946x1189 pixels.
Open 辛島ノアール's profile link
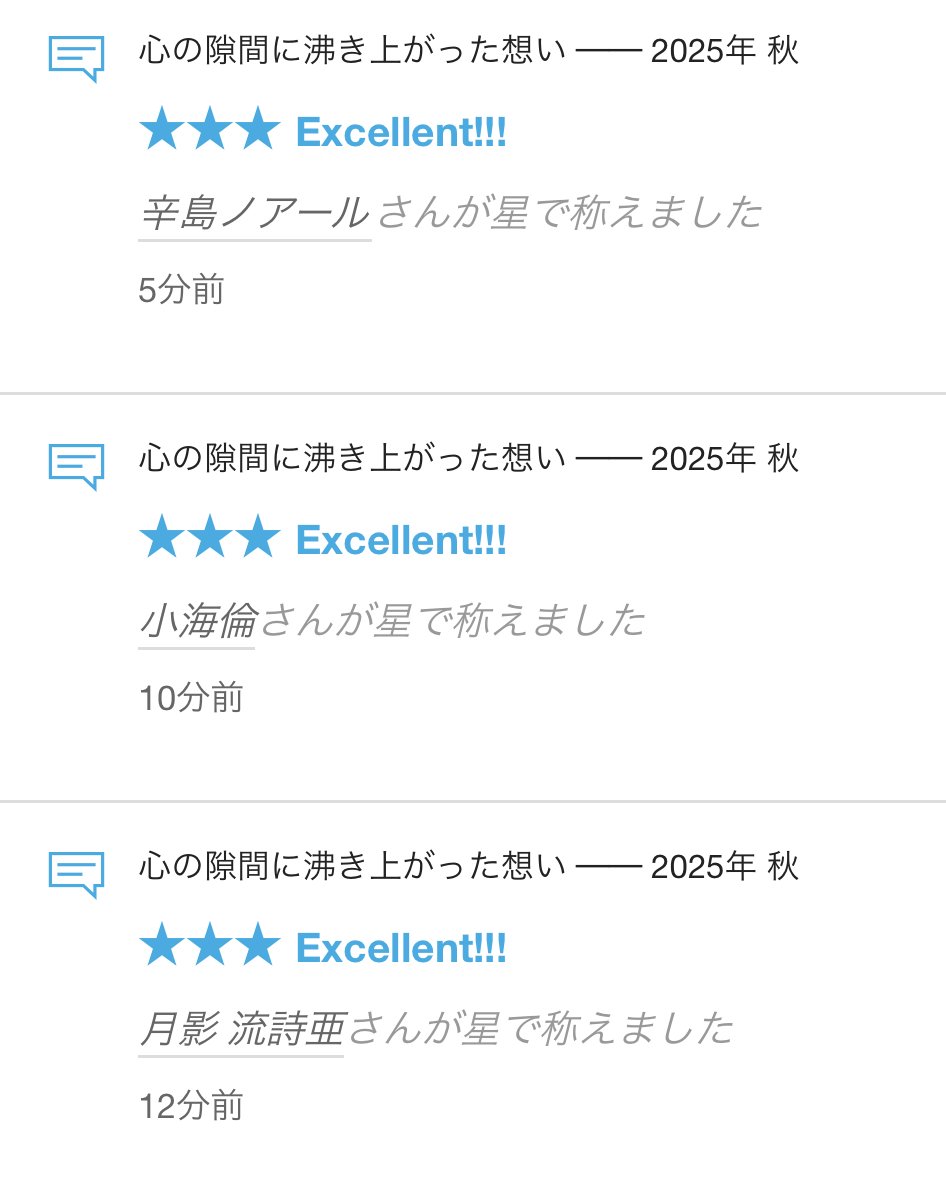tap(254, 213)
